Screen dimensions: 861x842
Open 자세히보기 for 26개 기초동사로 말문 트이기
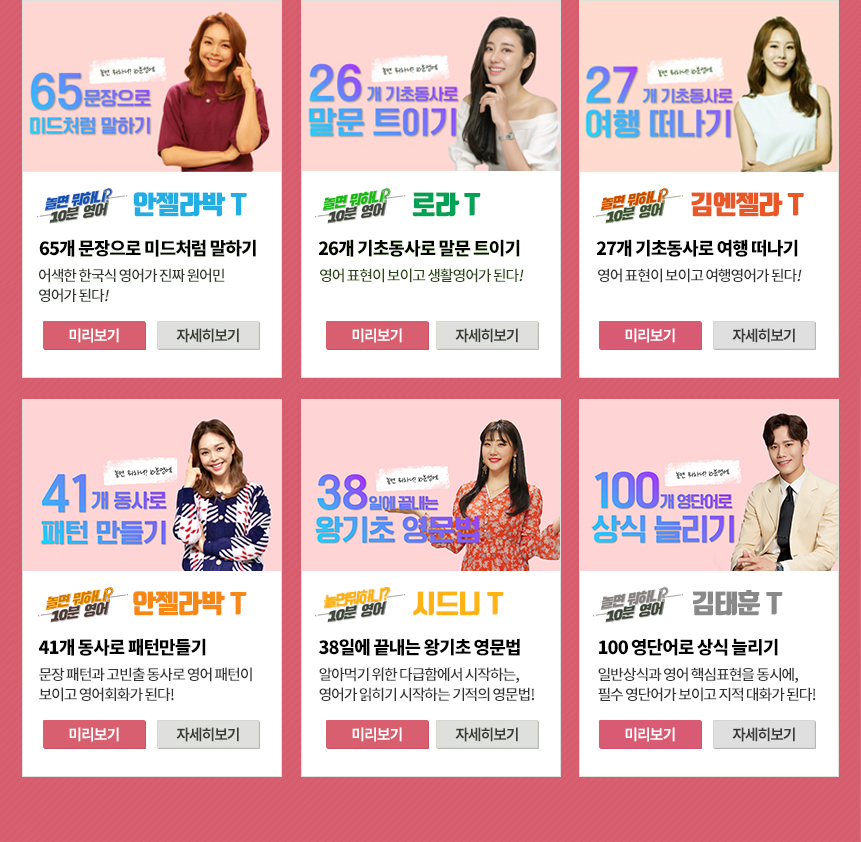(x=487, y=335)
